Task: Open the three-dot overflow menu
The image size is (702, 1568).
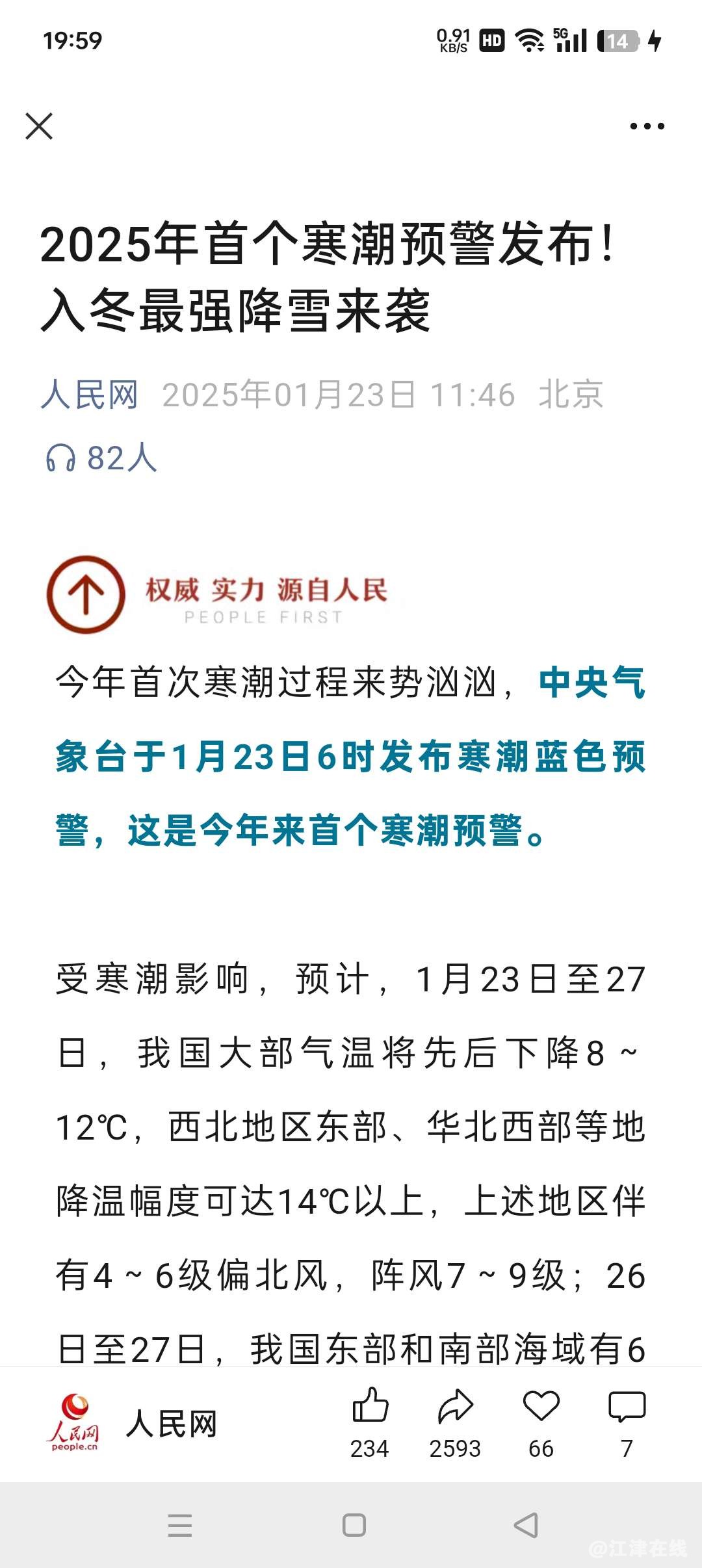Action: [647, 126]
